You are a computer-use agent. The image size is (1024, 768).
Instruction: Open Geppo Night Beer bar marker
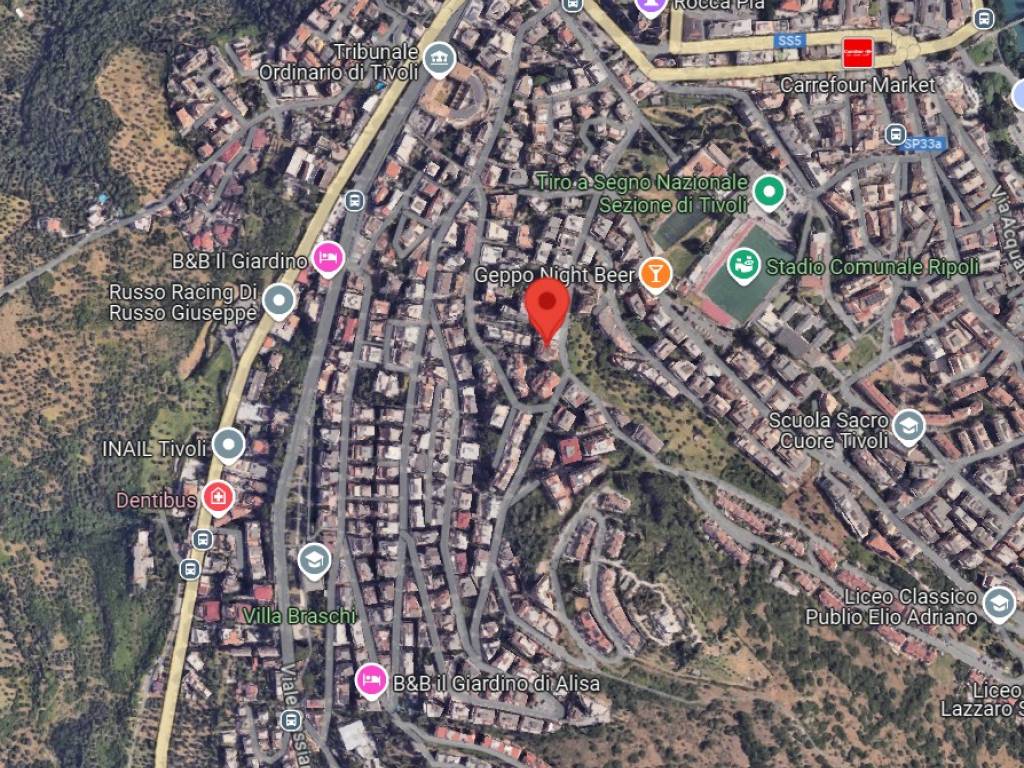tap(654, 274)
